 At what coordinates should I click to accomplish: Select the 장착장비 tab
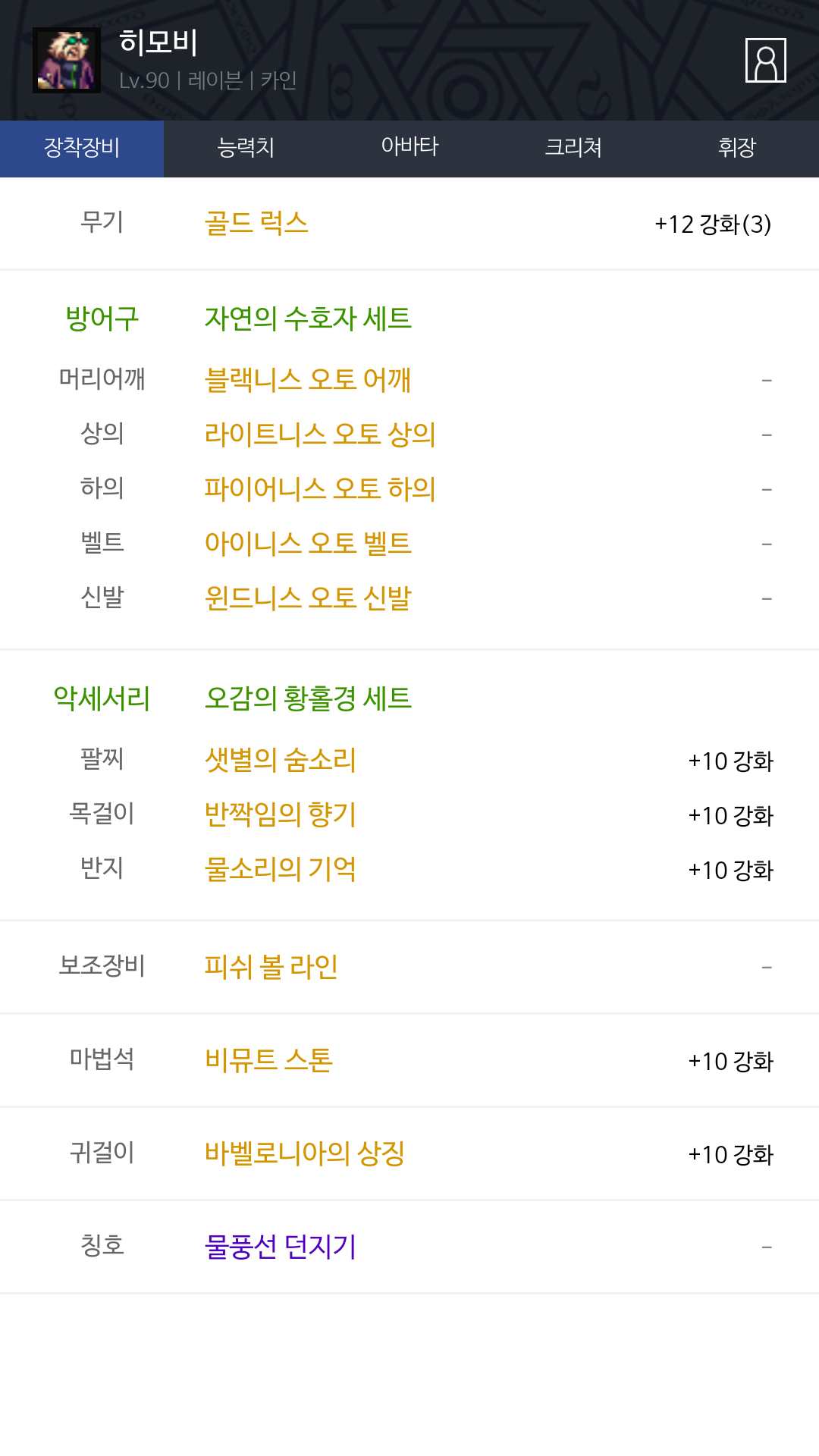coord(82,148)
